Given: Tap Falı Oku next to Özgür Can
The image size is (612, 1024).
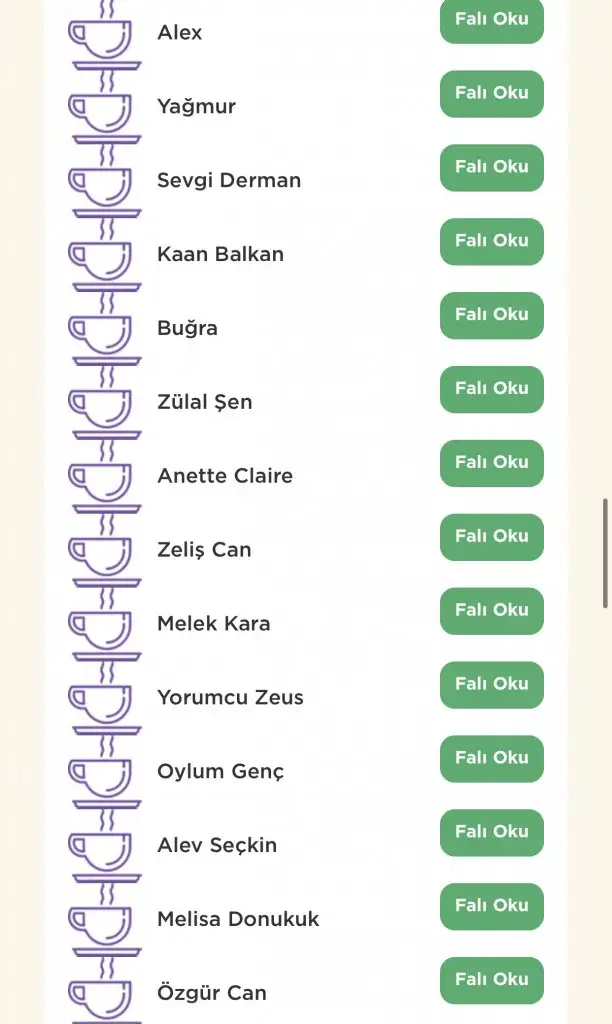Looking at the screenshot, I should coord(491,981).
